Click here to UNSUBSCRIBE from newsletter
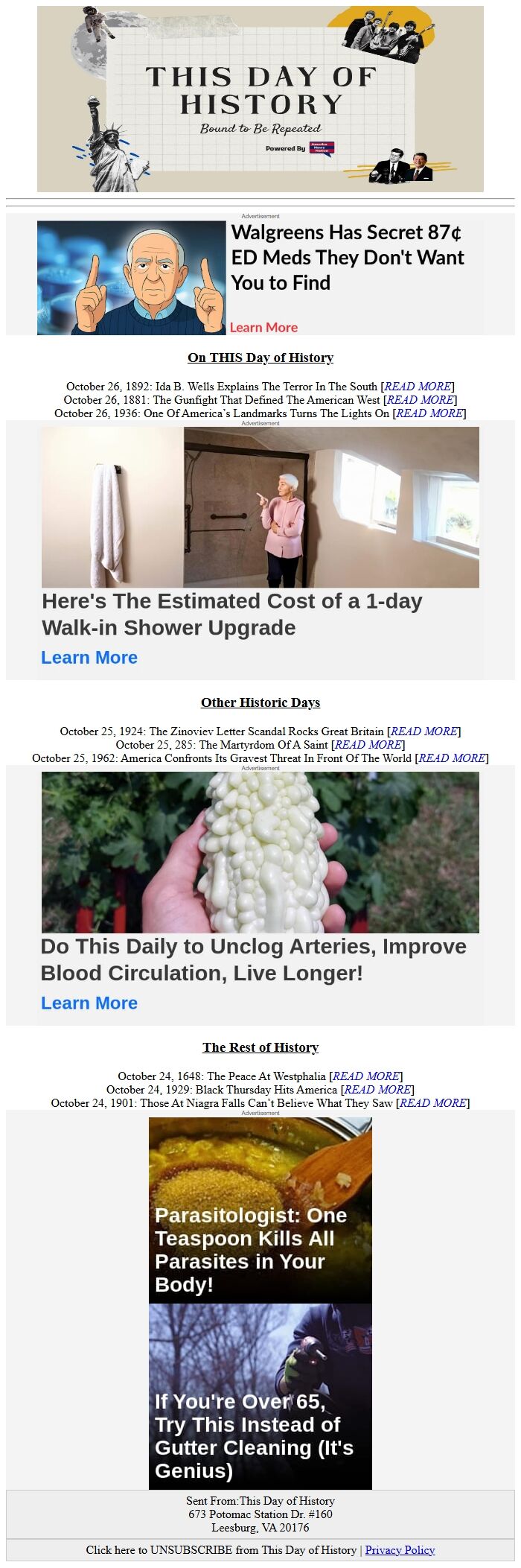This screenshot has width=521, height=1568. pyautogui.click(x=220, y=1550)
